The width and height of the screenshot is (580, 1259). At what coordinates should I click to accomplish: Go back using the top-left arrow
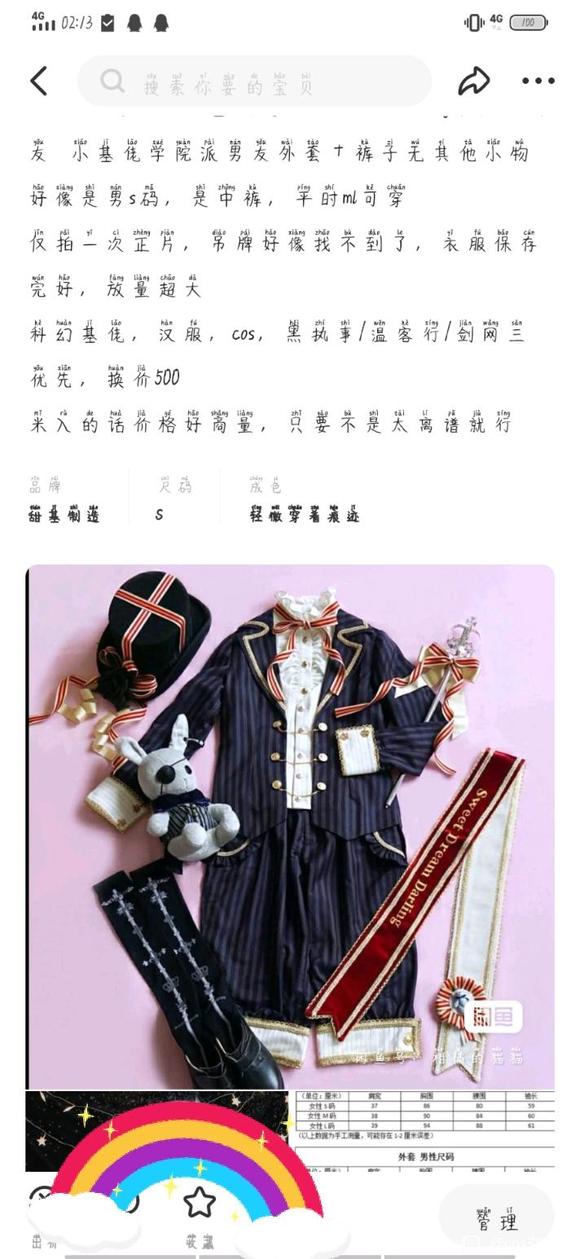pyautogui.click(x=38, y=81)
